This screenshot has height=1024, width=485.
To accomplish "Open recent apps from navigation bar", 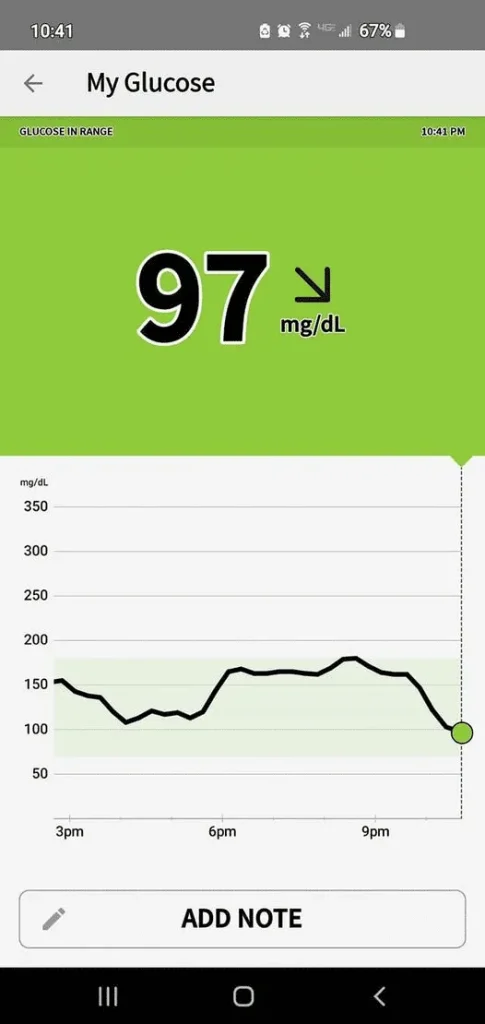I will [108, 996].
